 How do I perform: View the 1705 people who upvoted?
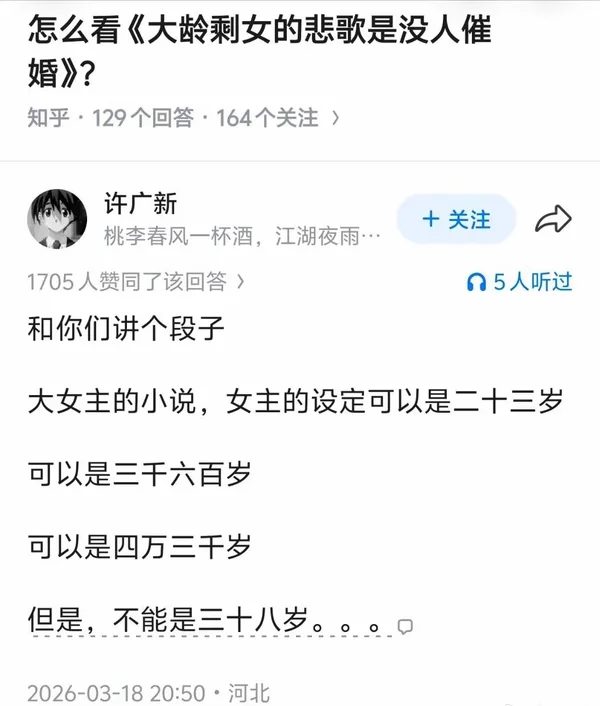(x=135, y=282)
